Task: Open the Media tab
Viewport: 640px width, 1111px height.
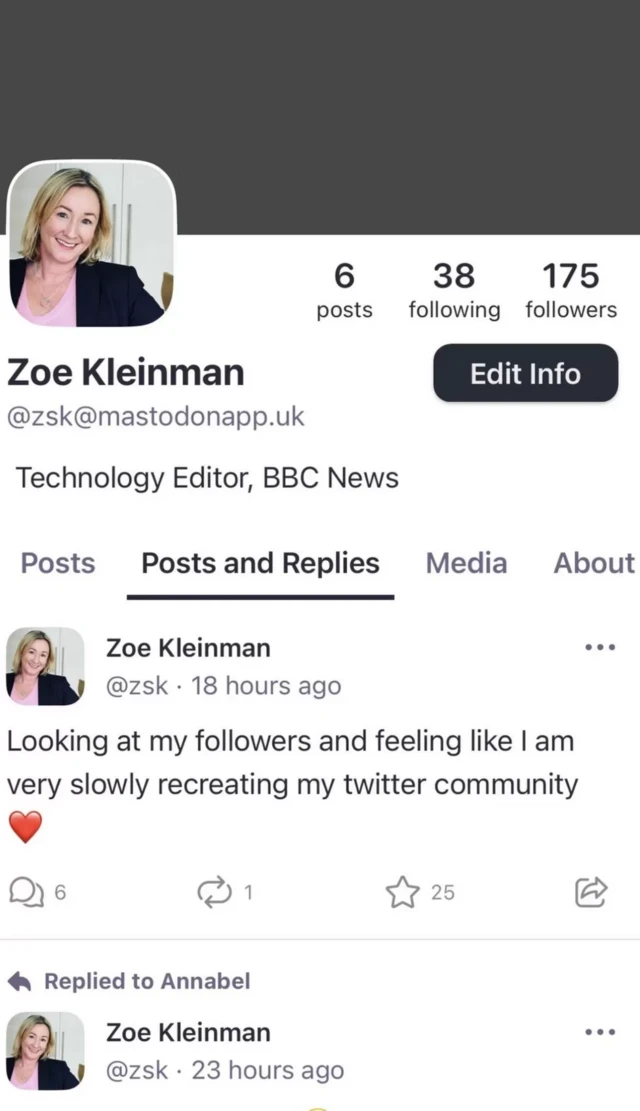Action: pos(466,563)
